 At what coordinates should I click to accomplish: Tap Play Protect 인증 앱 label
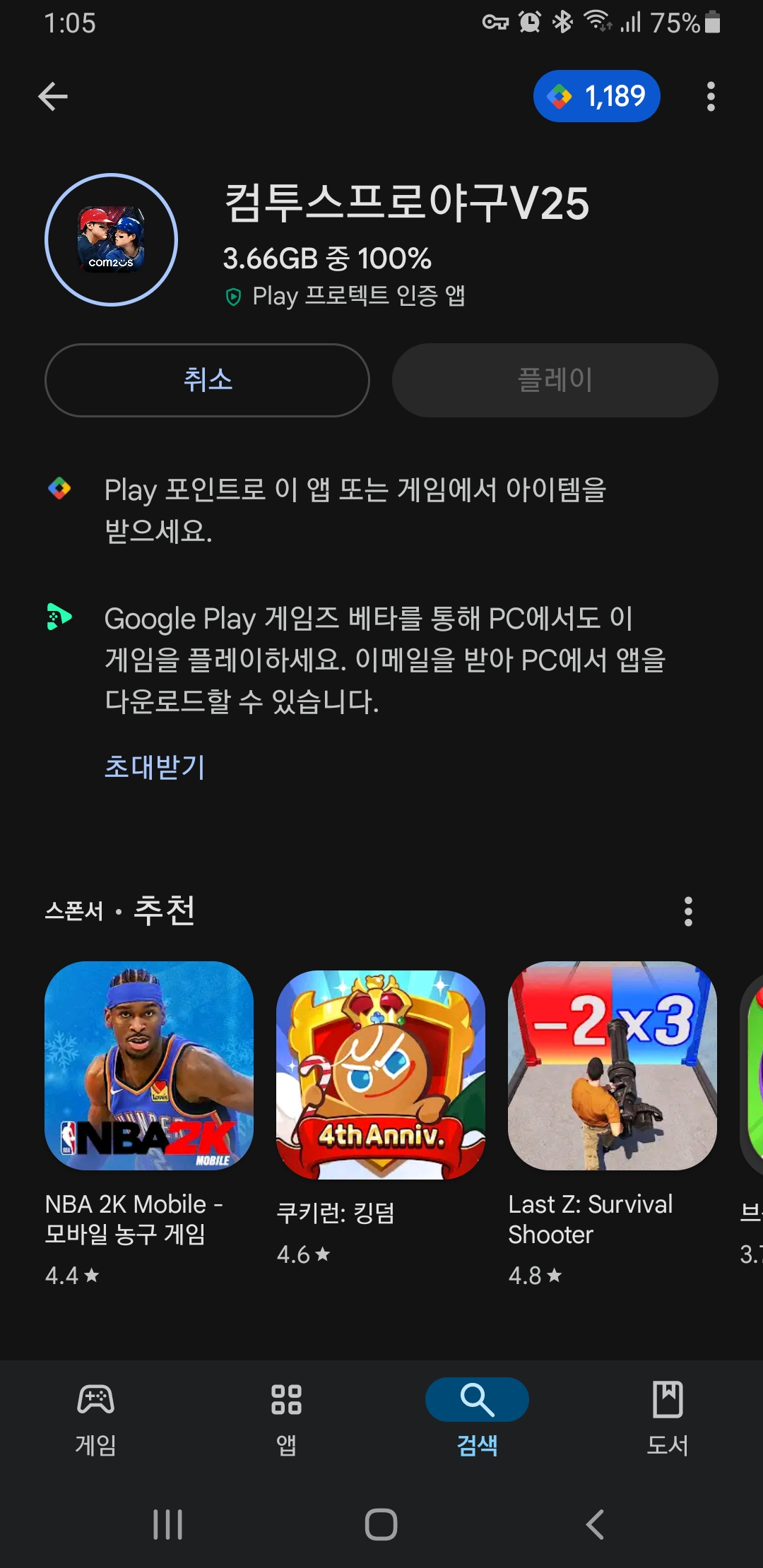point(346,297)
